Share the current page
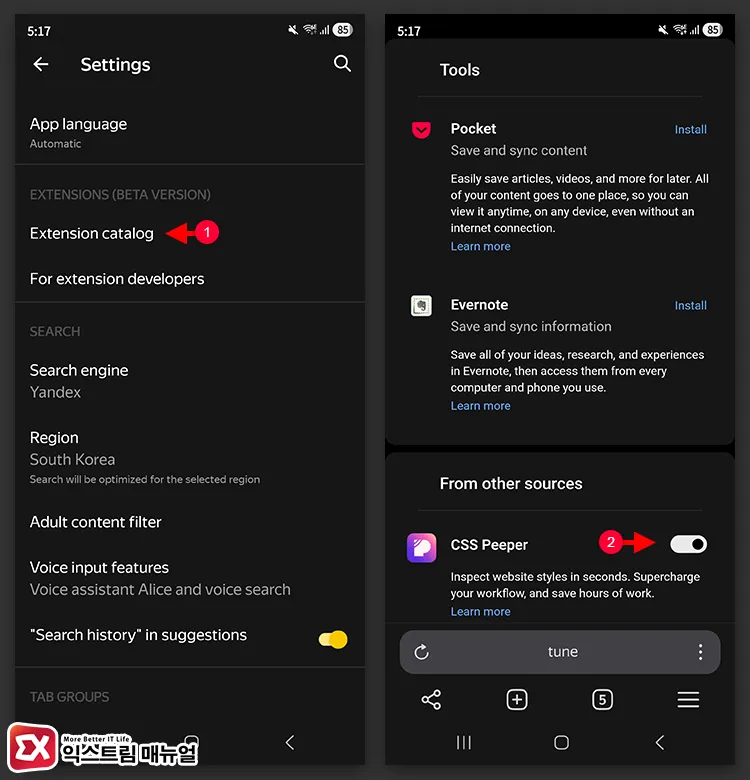 431,700
